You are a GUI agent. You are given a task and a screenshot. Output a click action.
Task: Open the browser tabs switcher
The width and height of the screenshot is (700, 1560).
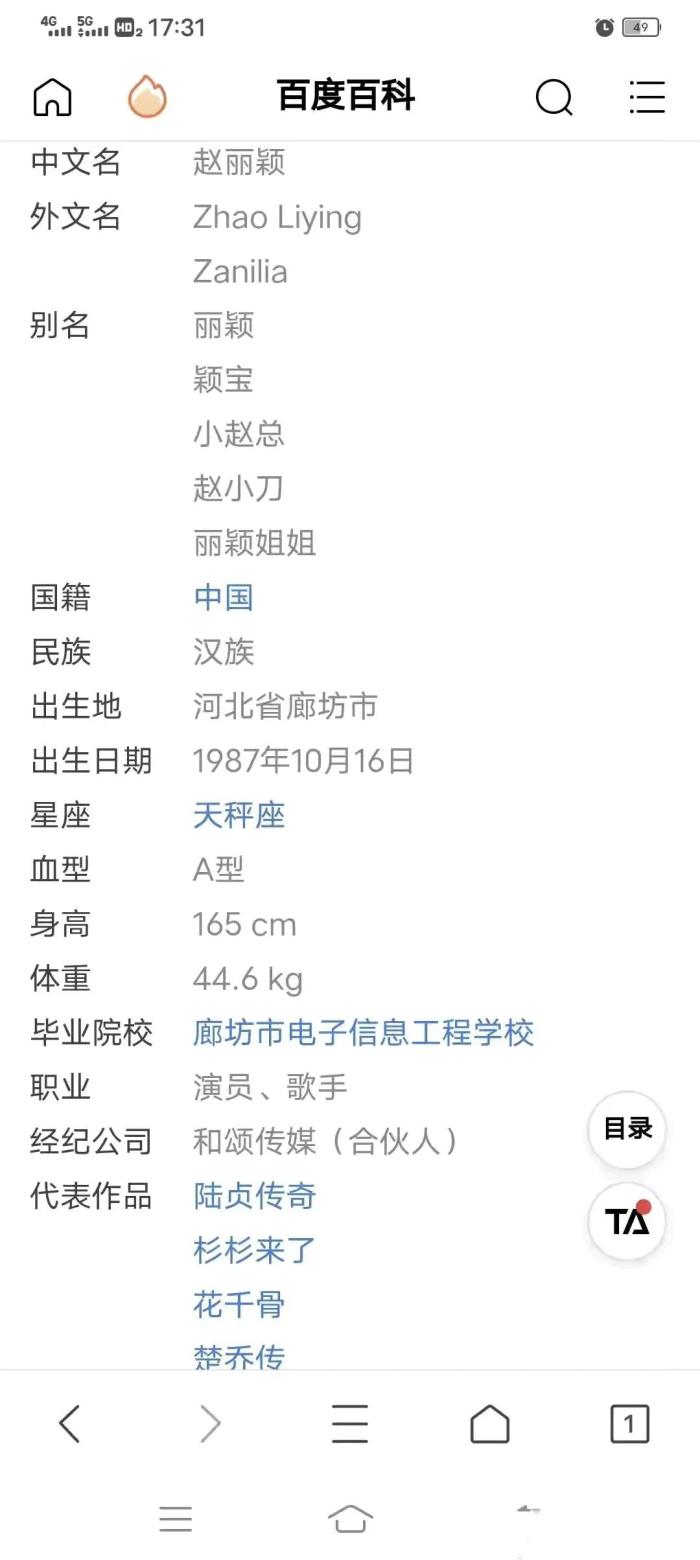click(629, 1423)
